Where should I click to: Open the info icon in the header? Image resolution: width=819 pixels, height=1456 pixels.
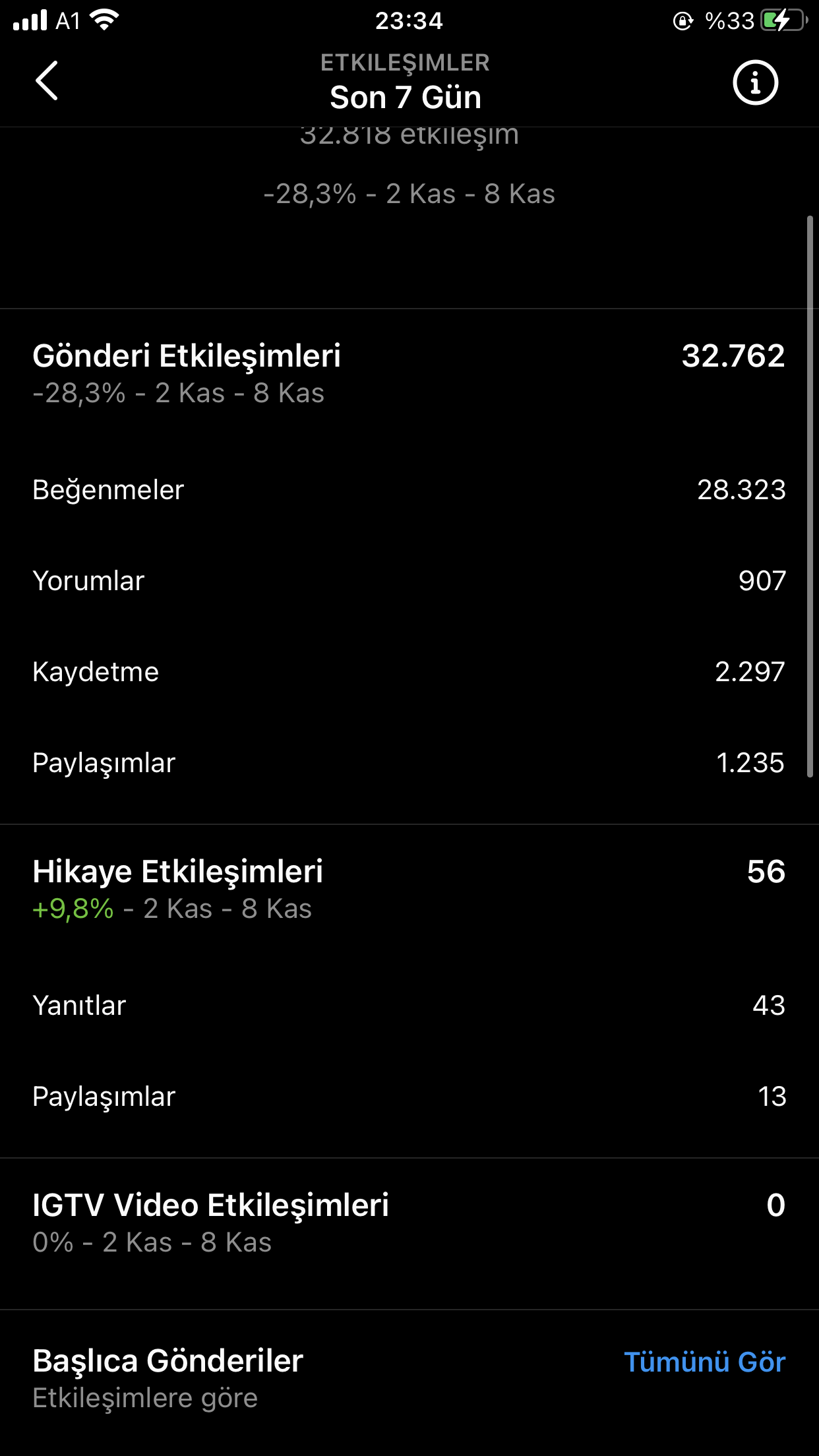756,82
